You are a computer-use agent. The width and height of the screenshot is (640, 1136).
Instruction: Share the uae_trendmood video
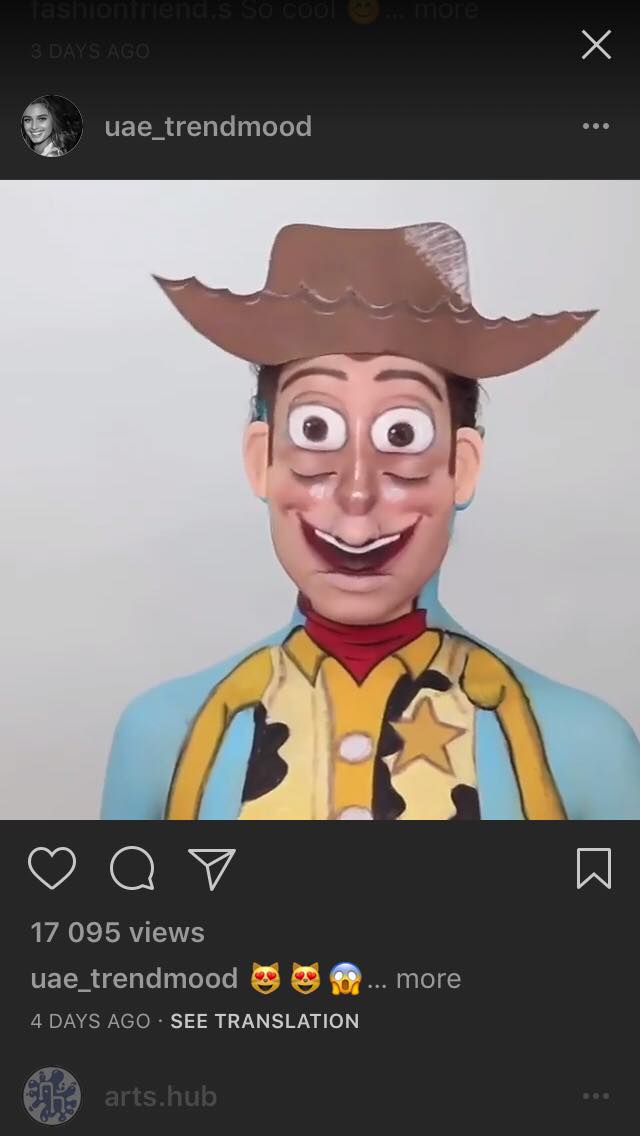click(x=212, y=868)
